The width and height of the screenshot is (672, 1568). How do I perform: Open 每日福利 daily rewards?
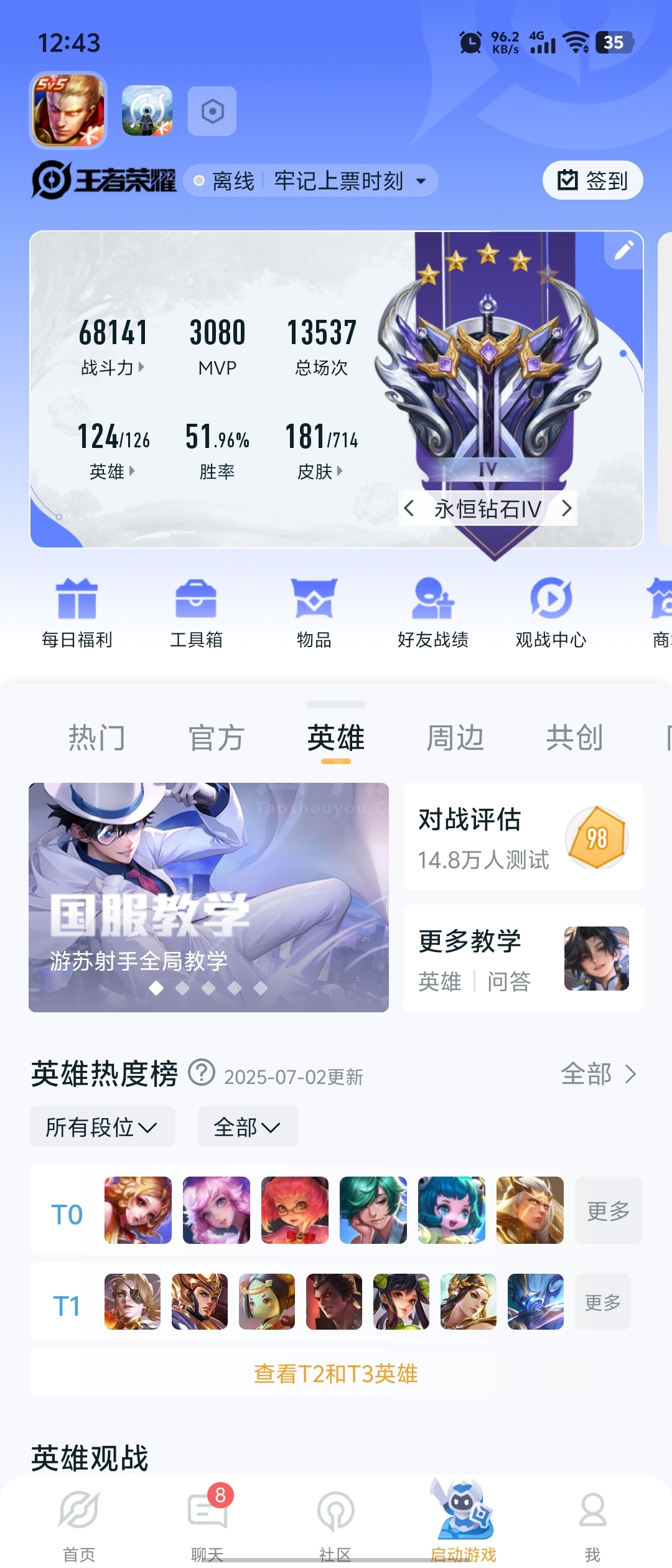77,612
